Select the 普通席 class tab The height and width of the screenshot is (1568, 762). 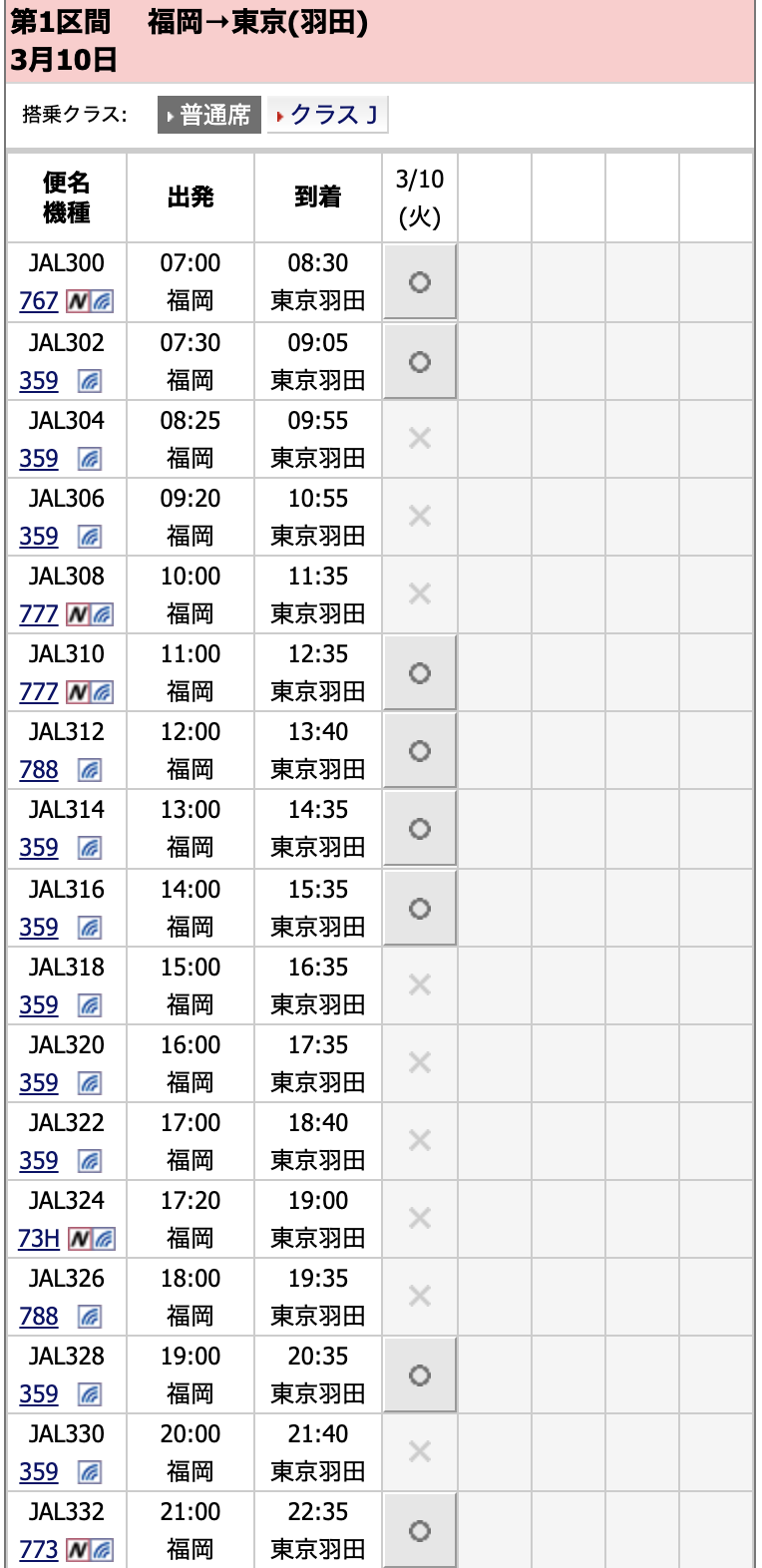point(209,115)
